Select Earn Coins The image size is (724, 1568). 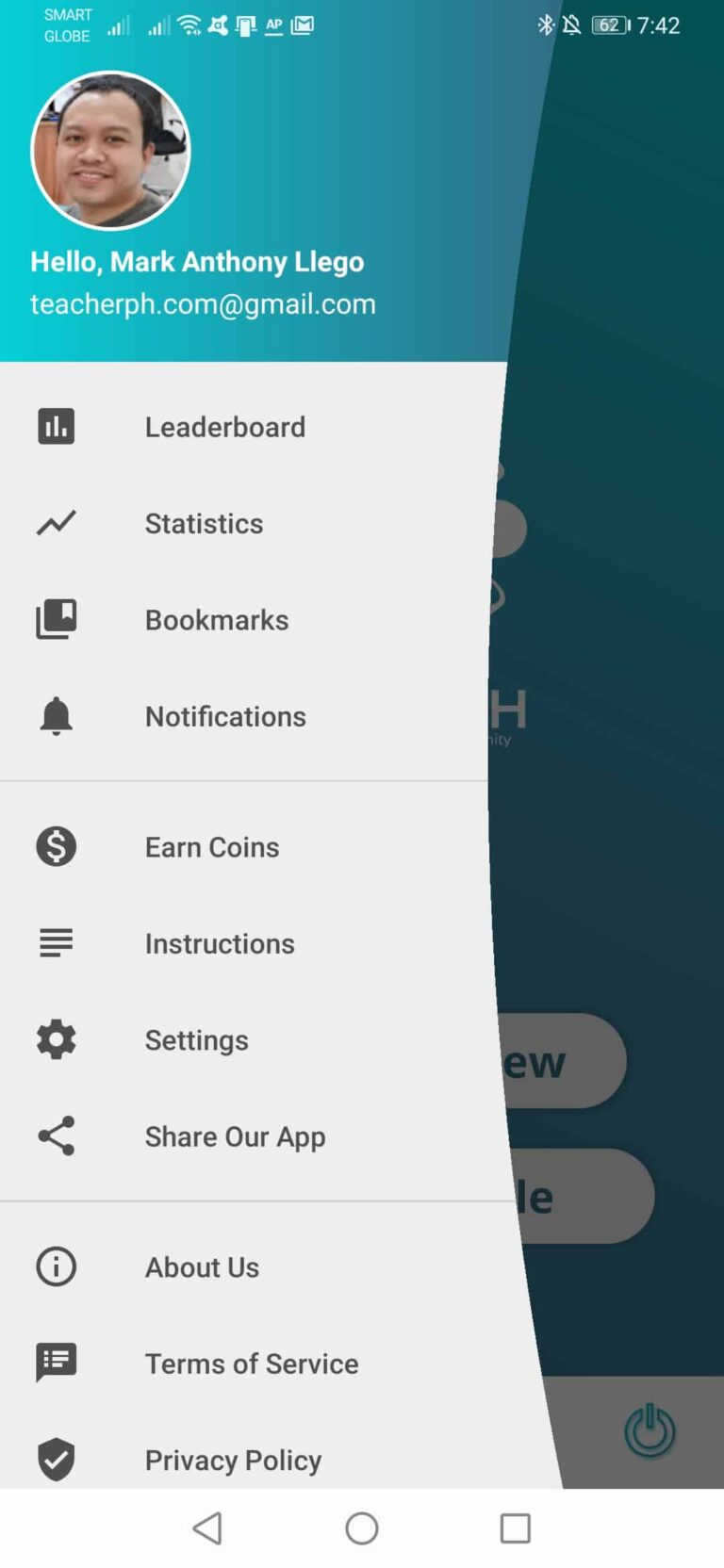[211, 847]
